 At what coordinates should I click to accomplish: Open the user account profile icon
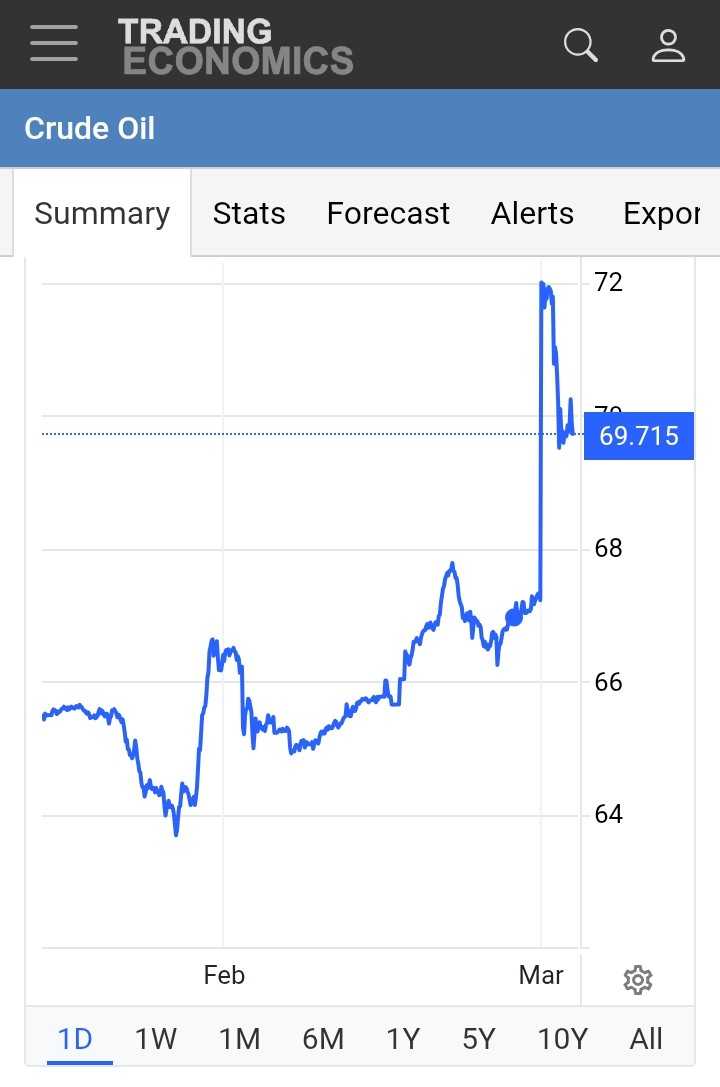pos(668,45)
